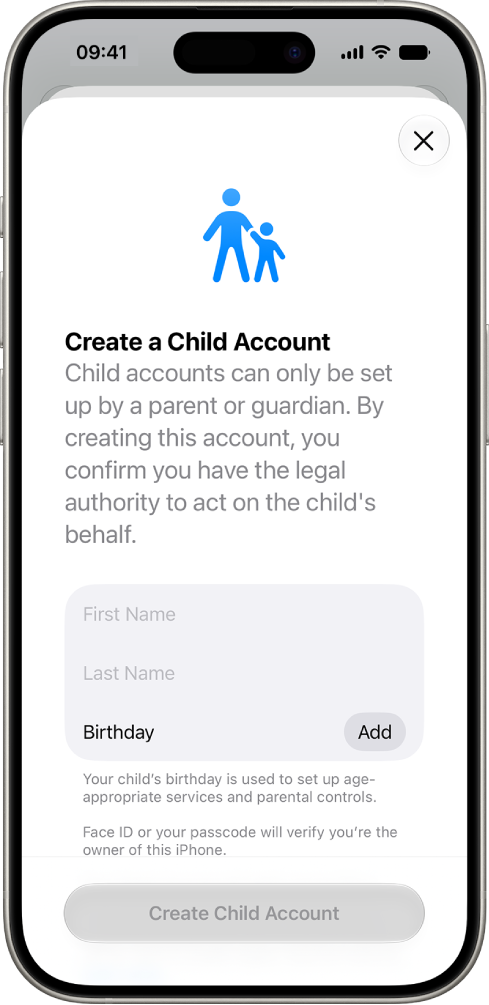
Task: Add the child's birthday
Action: [375, 732]
